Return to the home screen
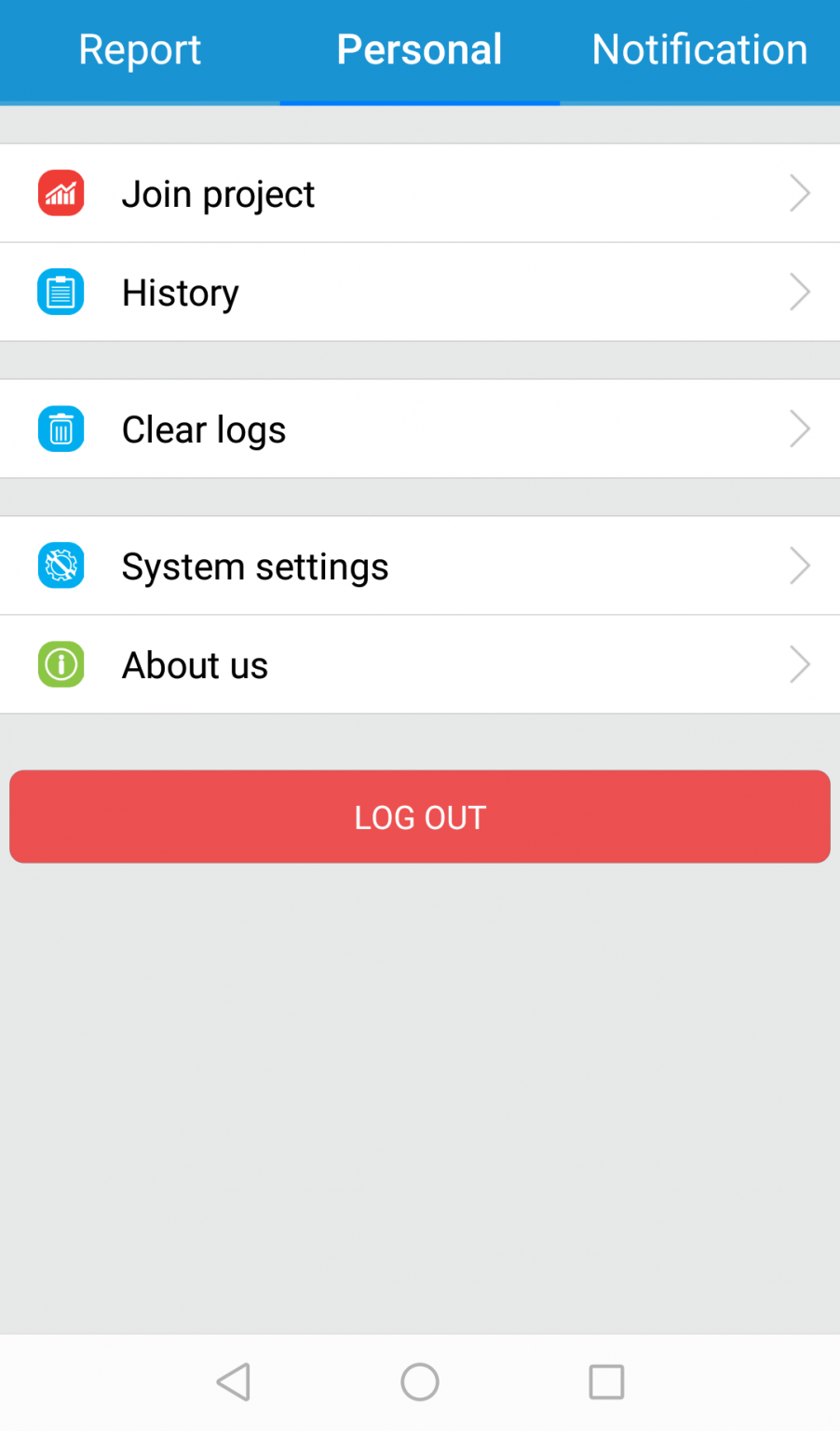Screen dimensions: 840x1431 [420, 1382]
